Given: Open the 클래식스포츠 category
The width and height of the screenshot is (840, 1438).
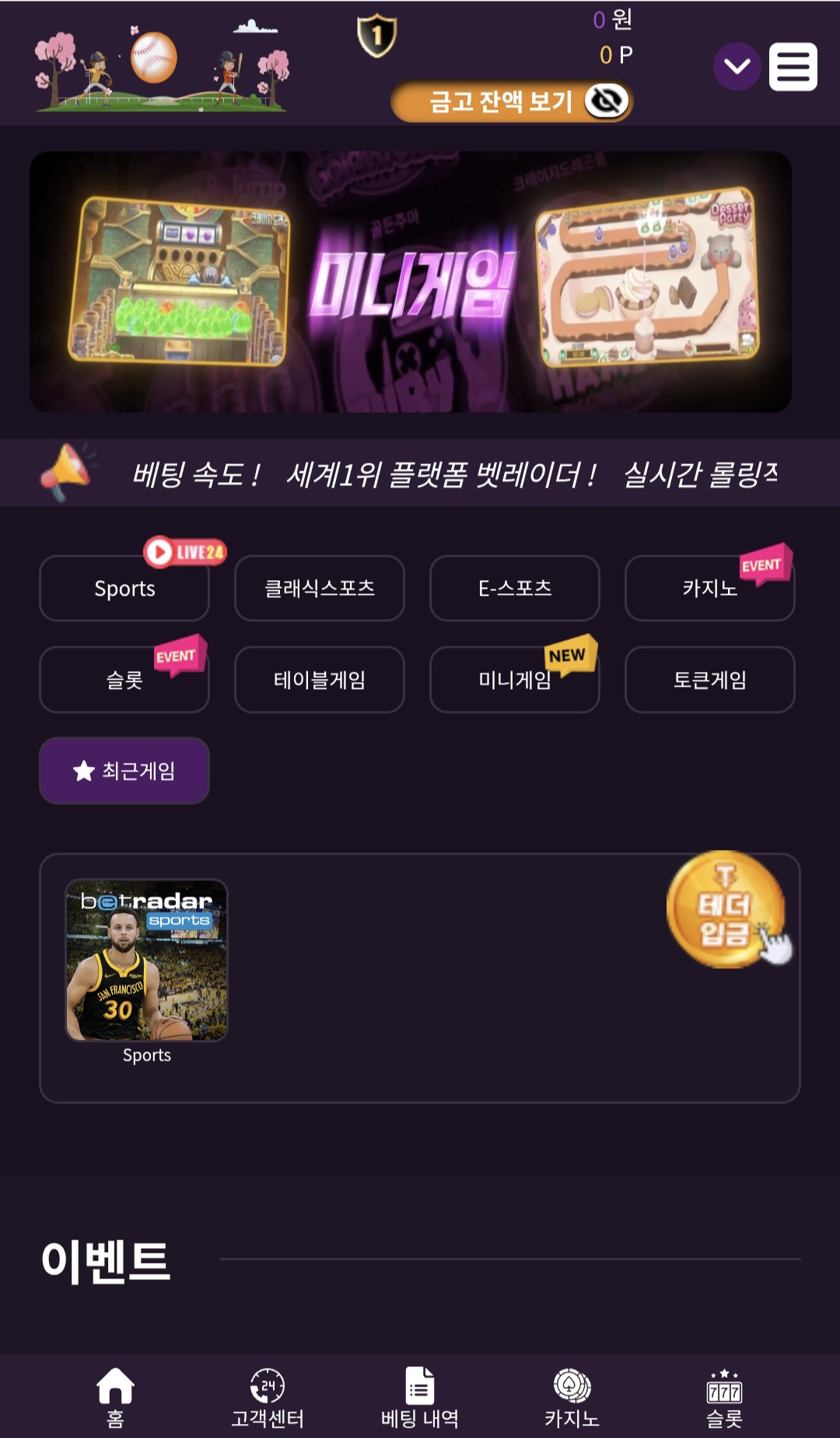Looking at the screenshot, I should pyautogui.click(x=319, y=589).
